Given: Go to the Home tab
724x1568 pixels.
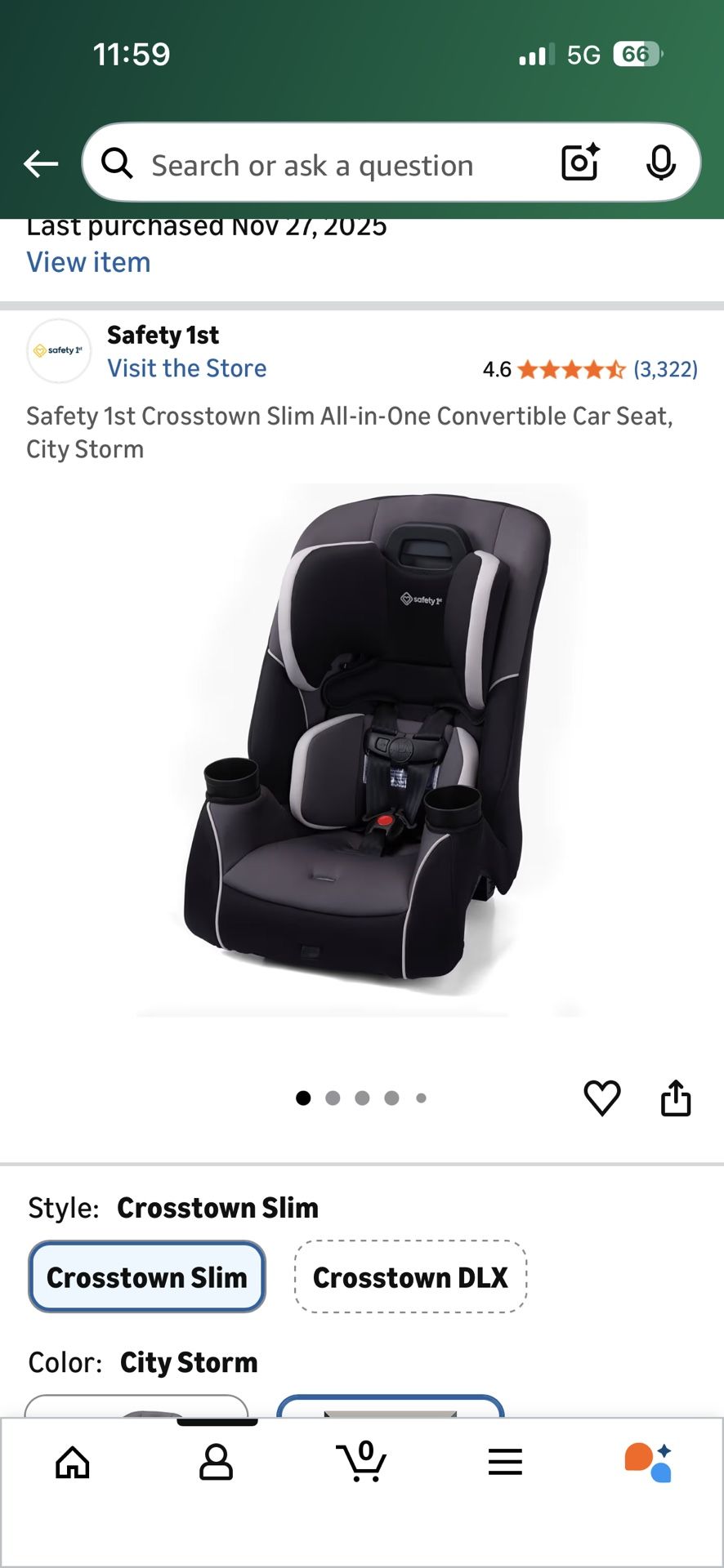Looking at the screenshot, I should (x=73, y=1462).
